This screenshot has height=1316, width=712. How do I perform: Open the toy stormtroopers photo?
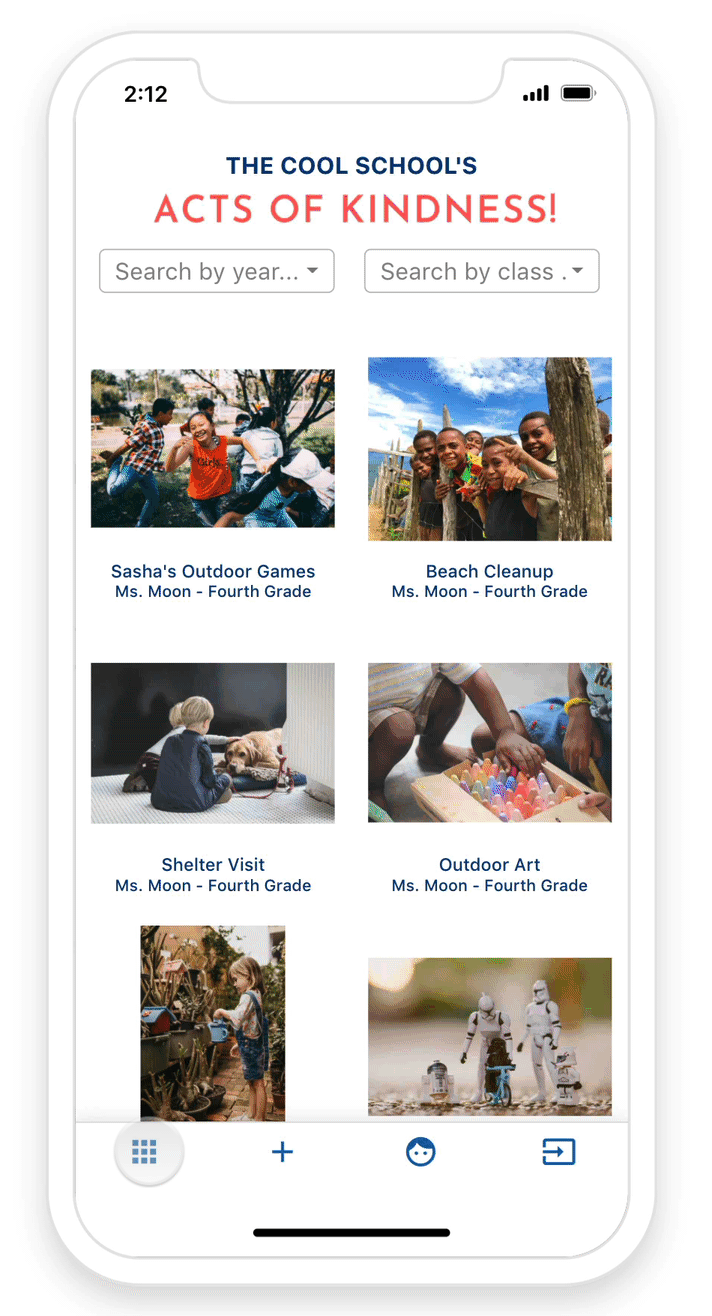(x=489, y=1035)
